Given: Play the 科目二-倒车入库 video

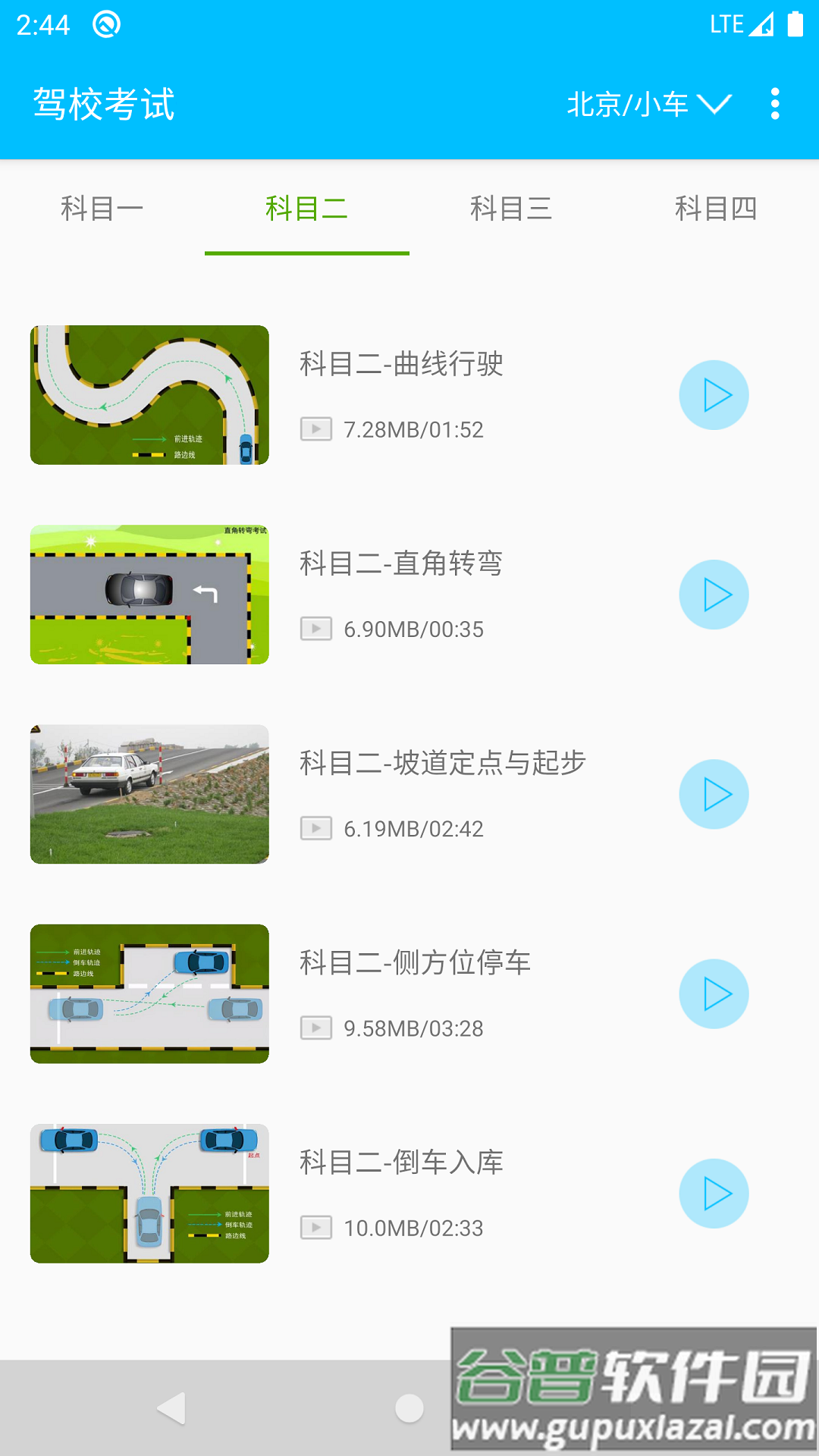Looking at the screenshot, I should 714,1194.
